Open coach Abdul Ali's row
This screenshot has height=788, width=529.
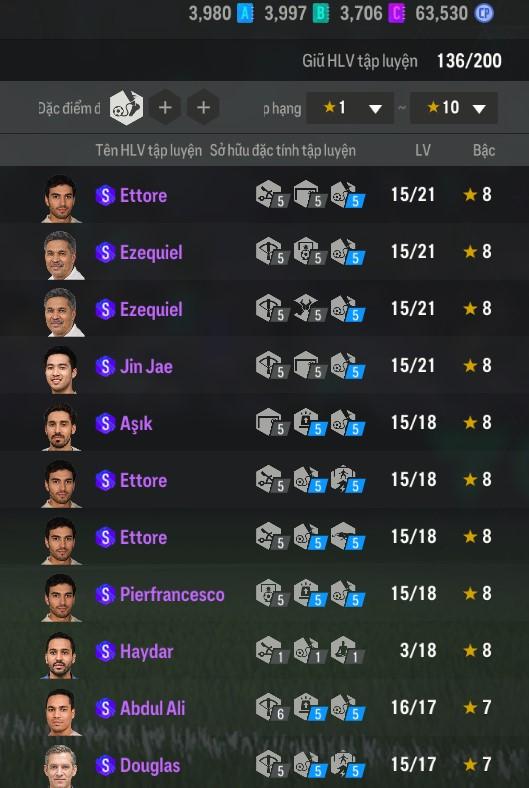tap(264, 708)
